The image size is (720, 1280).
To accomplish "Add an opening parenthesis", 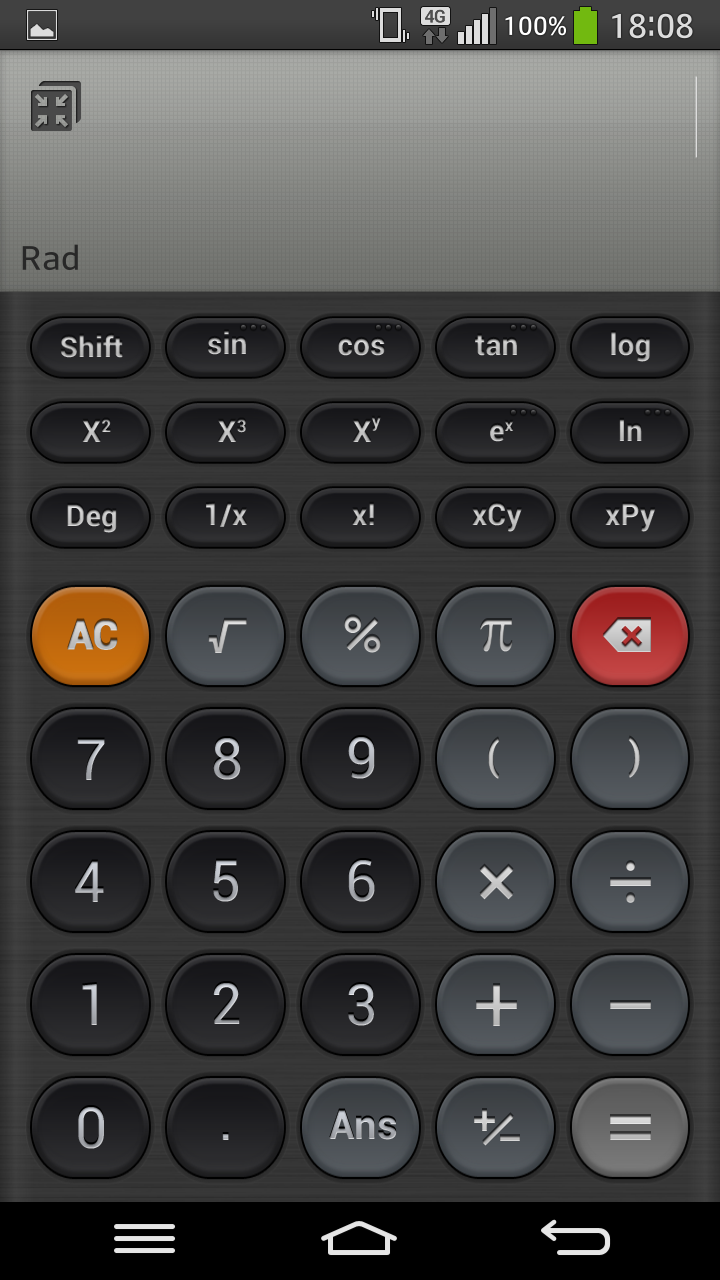I will [496, 759].
